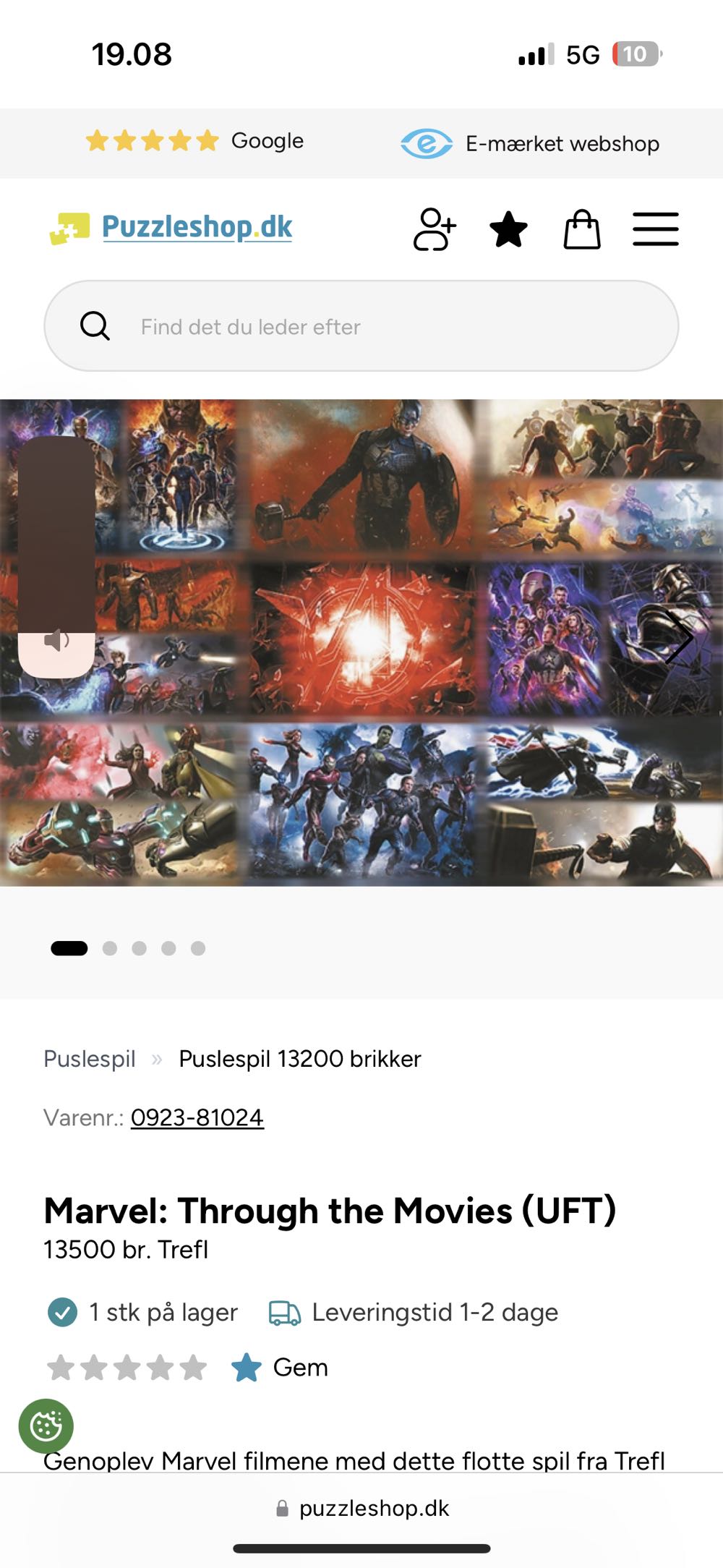
Task: Open Google star reviews
Action: pyautogui.click(x=194, y=141)
